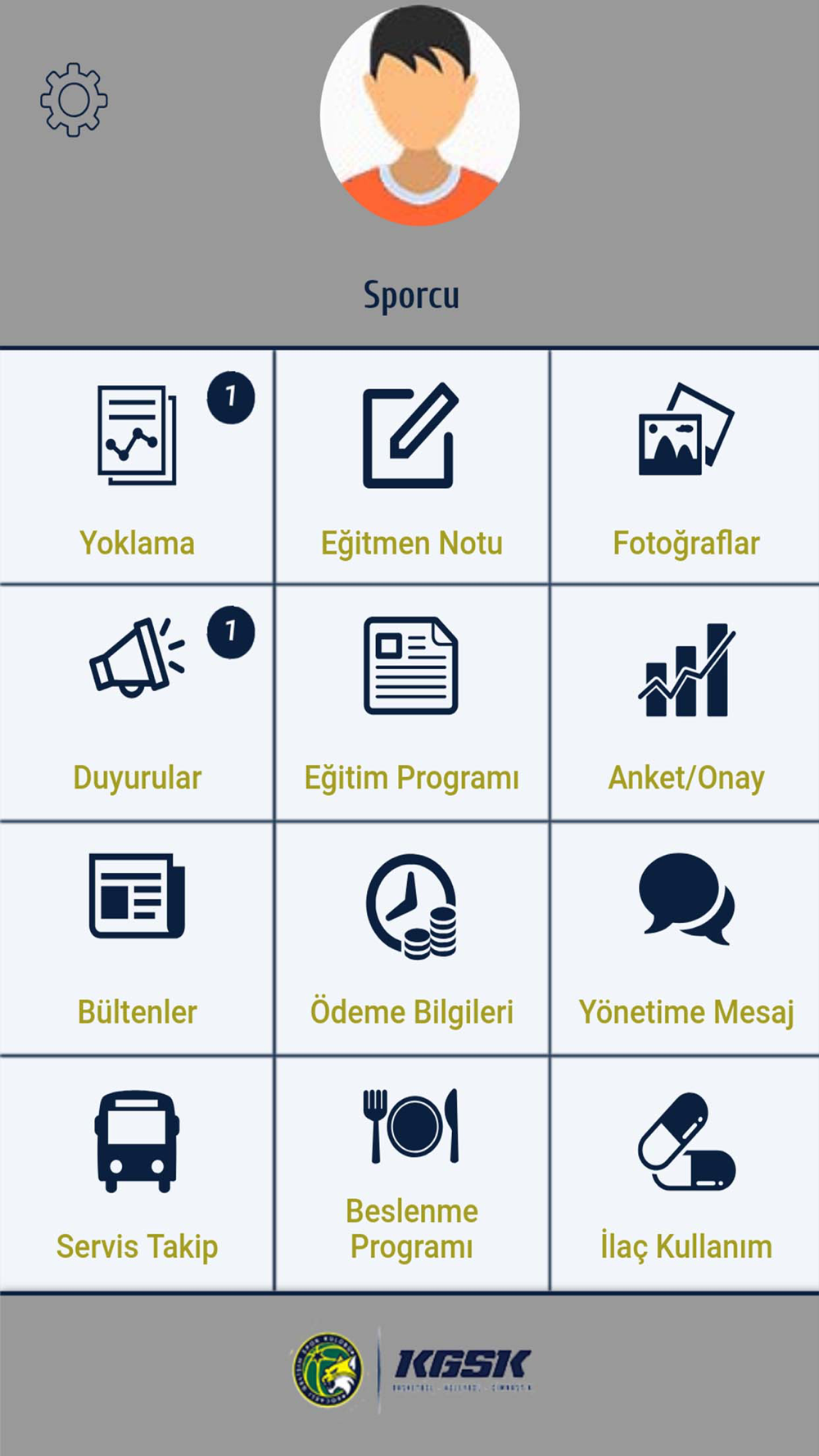Open Yönetime Mesaj to message management

point(686,938)
